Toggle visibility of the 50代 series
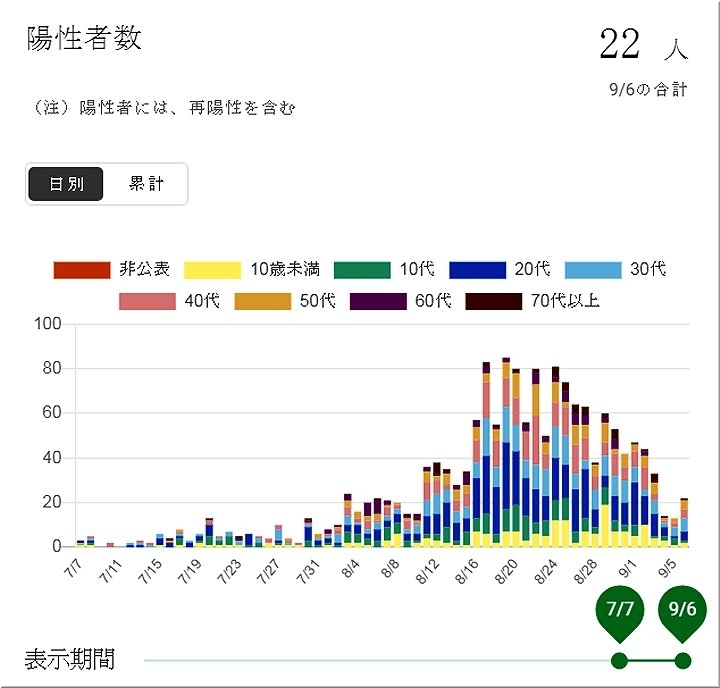The image size is (720, 688). point(285,300)
